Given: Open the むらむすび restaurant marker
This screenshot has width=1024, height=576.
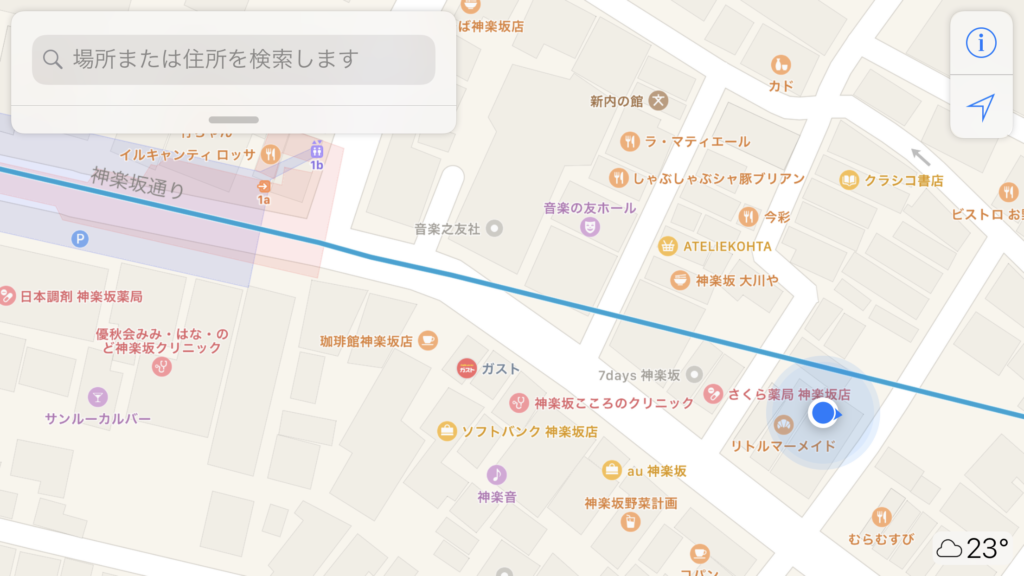Looking at the screenshot, I should pyautogui.click(x=881, y=517).
